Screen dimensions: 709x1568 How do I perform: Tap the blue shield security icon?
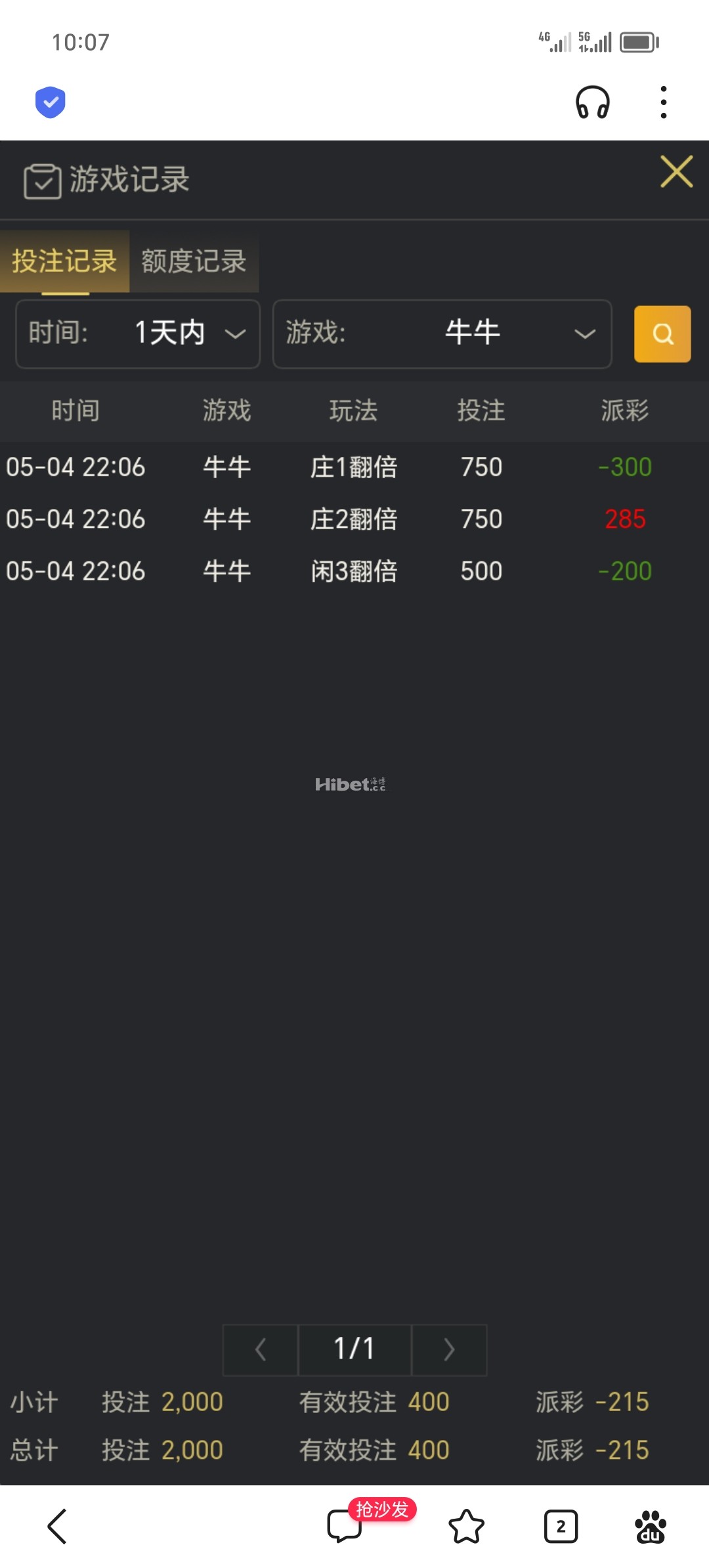pos(51,102)
